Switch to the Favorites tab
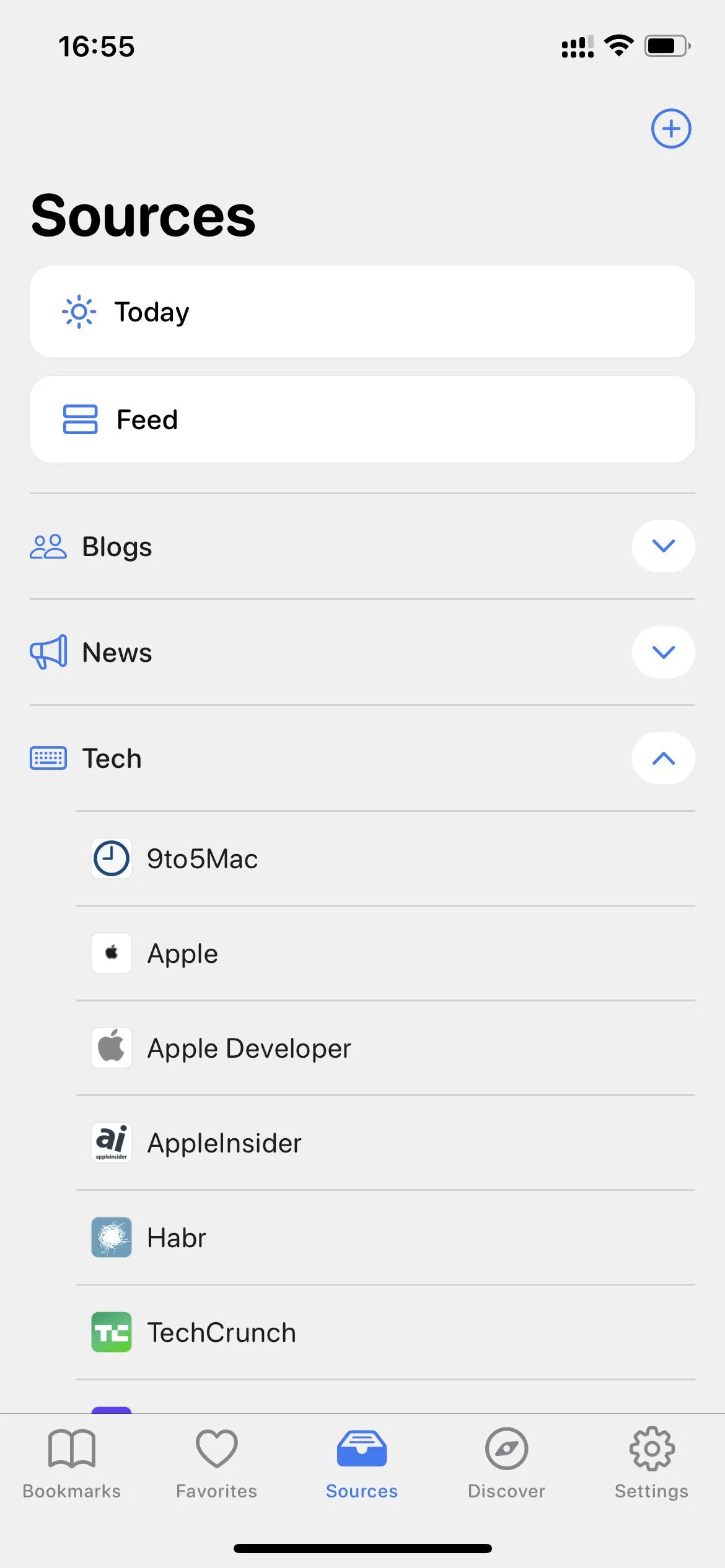Screen dimensions: 725x1568 217,1464
